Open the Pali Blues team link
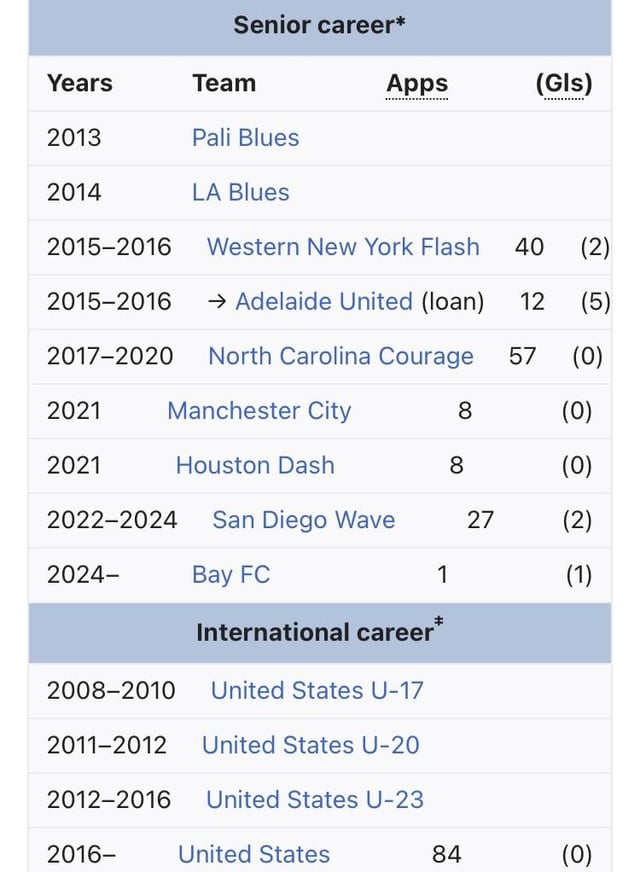 [245, 138]
